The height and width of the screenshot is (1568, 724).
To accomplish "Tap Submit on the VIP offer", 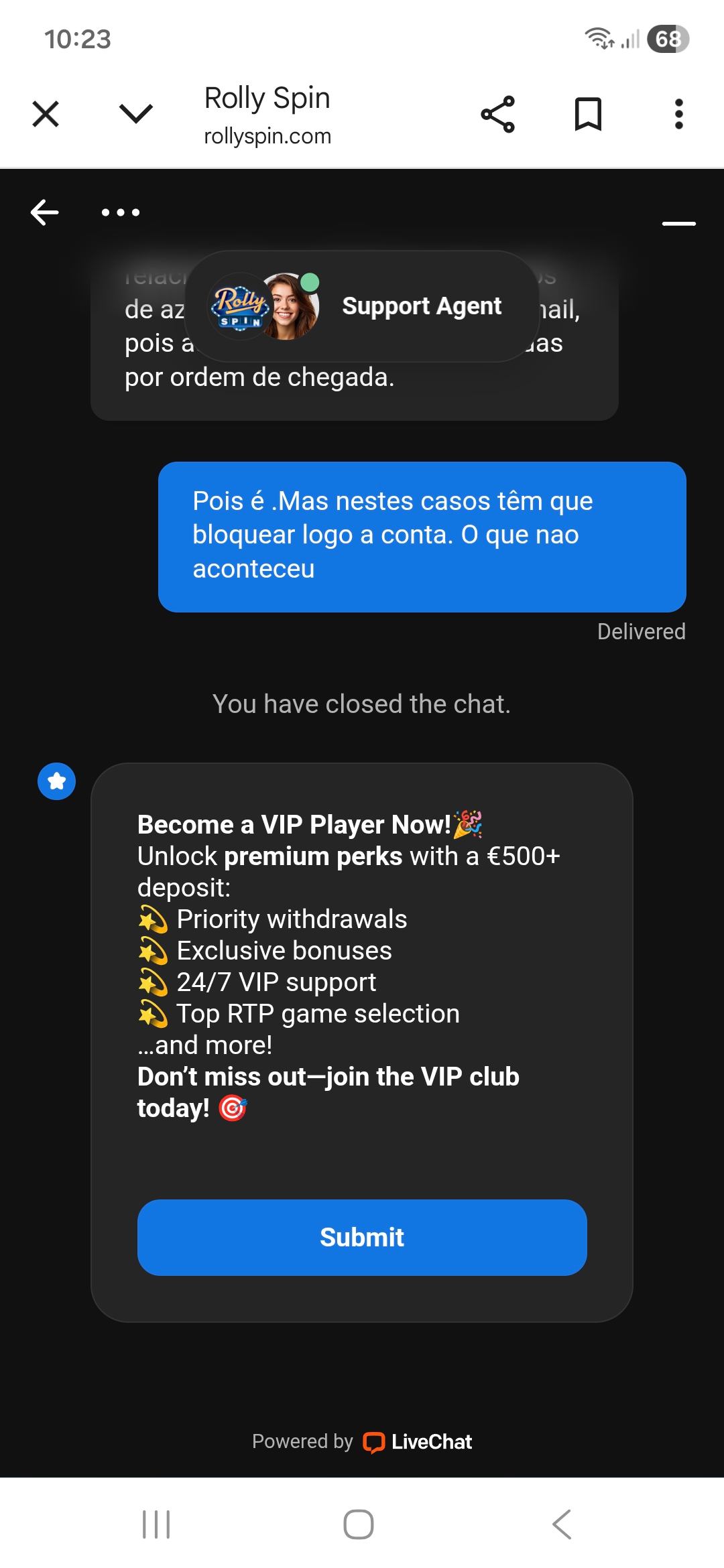I will click(362, 1237).
